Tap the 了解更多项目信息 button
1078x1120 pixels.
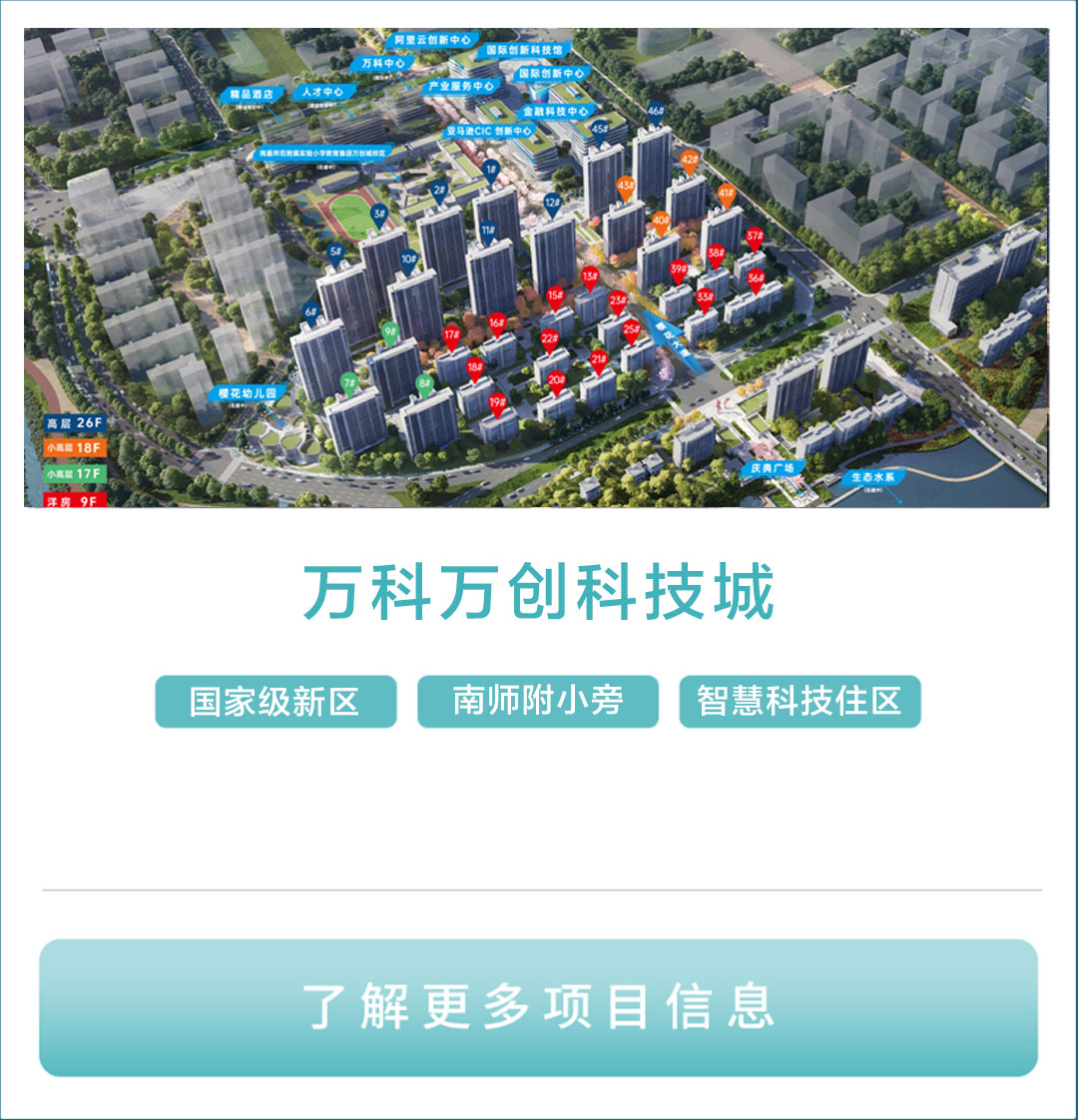pyautogui.click(x=538, y=1006)
